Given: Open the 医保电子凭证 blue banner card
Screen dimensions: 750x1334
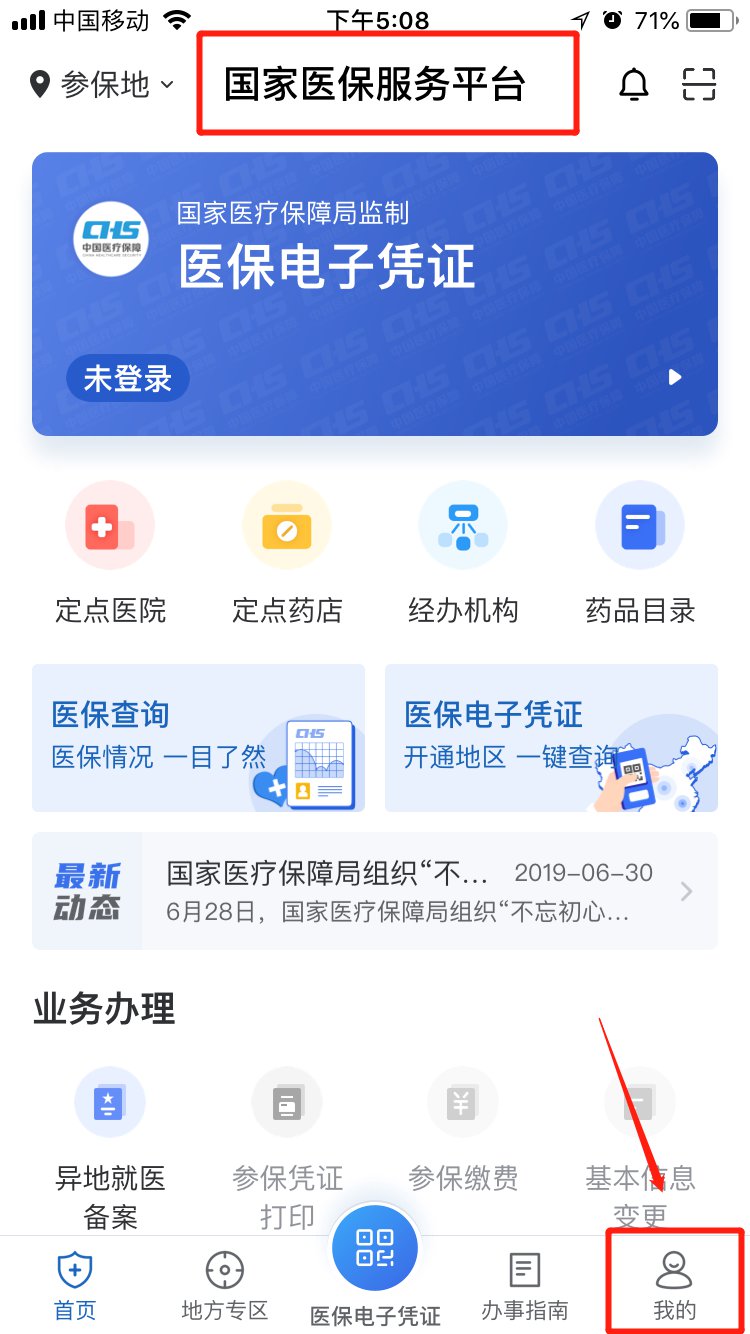Looking at the screenshot, I should click(x=375, y=294).
